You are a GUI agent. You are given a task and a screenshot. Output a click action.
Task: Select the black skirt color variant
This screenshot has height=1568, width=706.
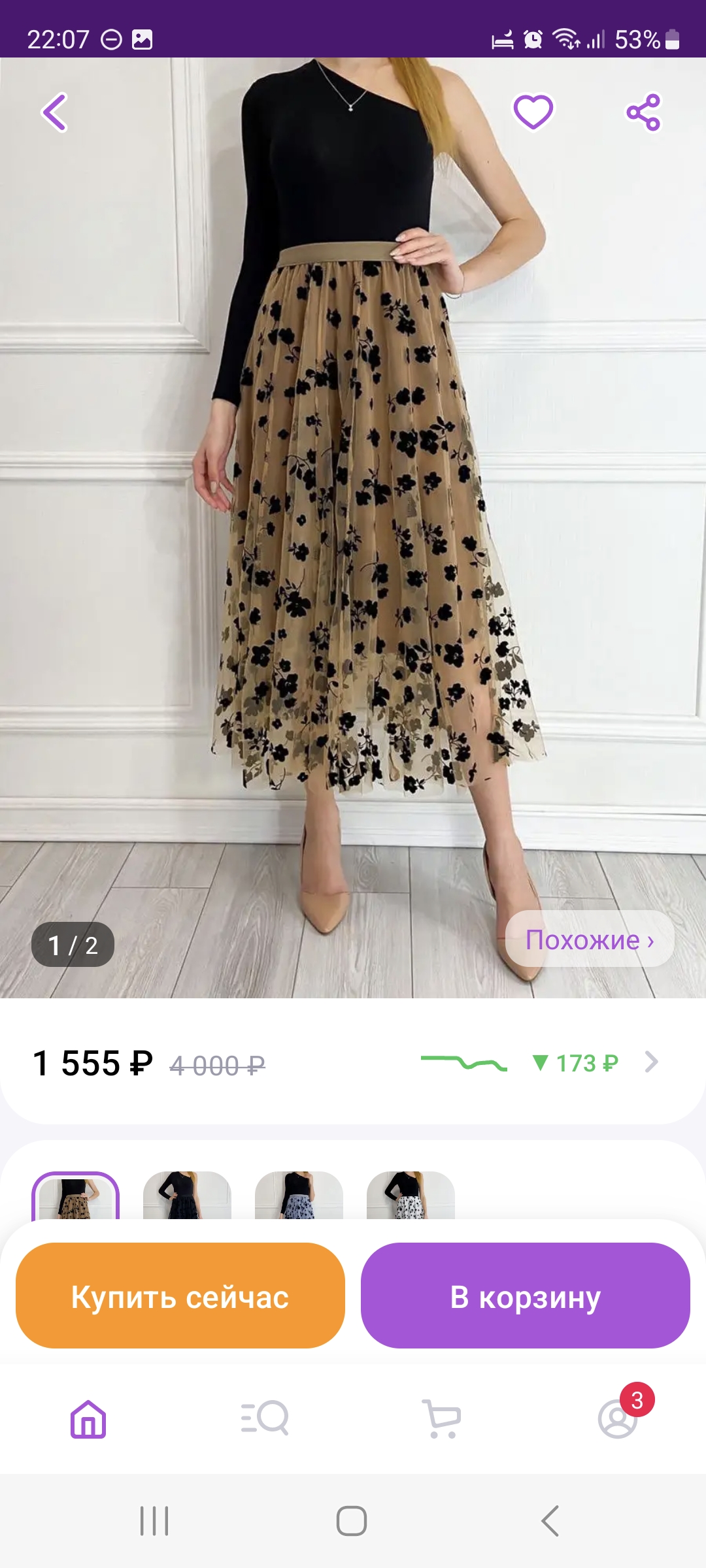coord(187,1196)
